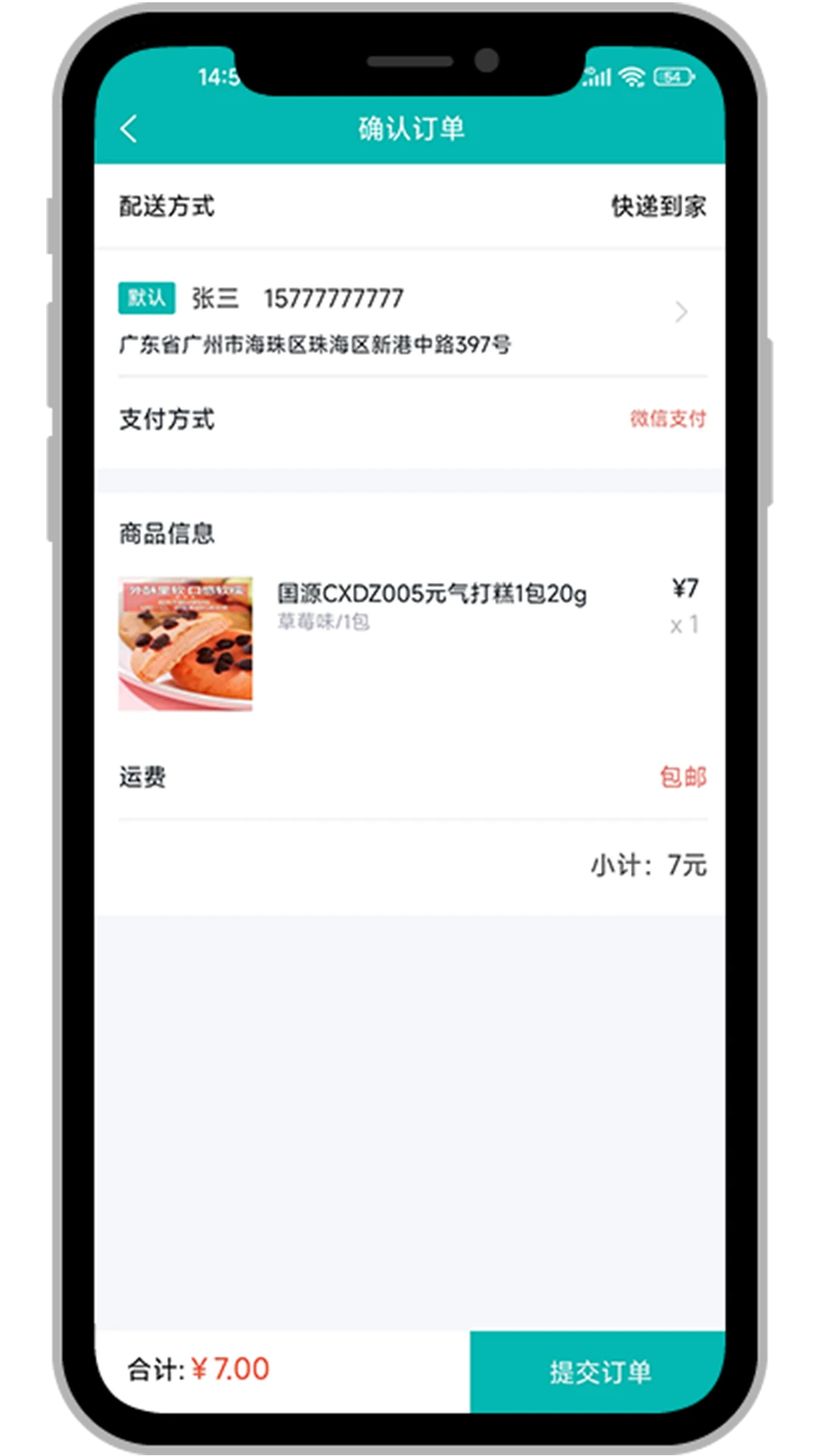Open the 微信支付 payment method option

tap(667, 417)
